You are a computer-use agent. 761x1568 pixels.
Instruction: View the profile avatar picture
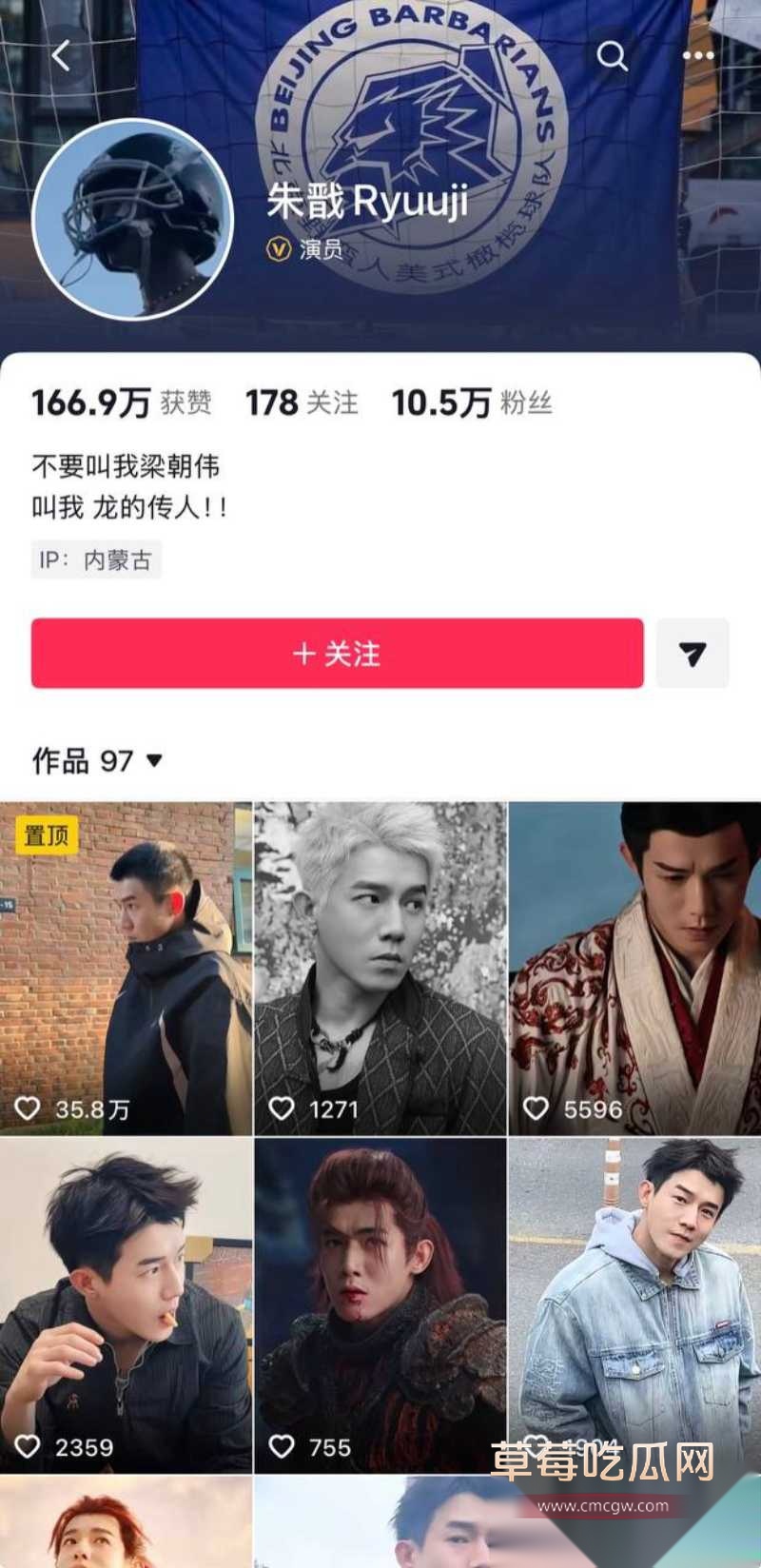132,219
